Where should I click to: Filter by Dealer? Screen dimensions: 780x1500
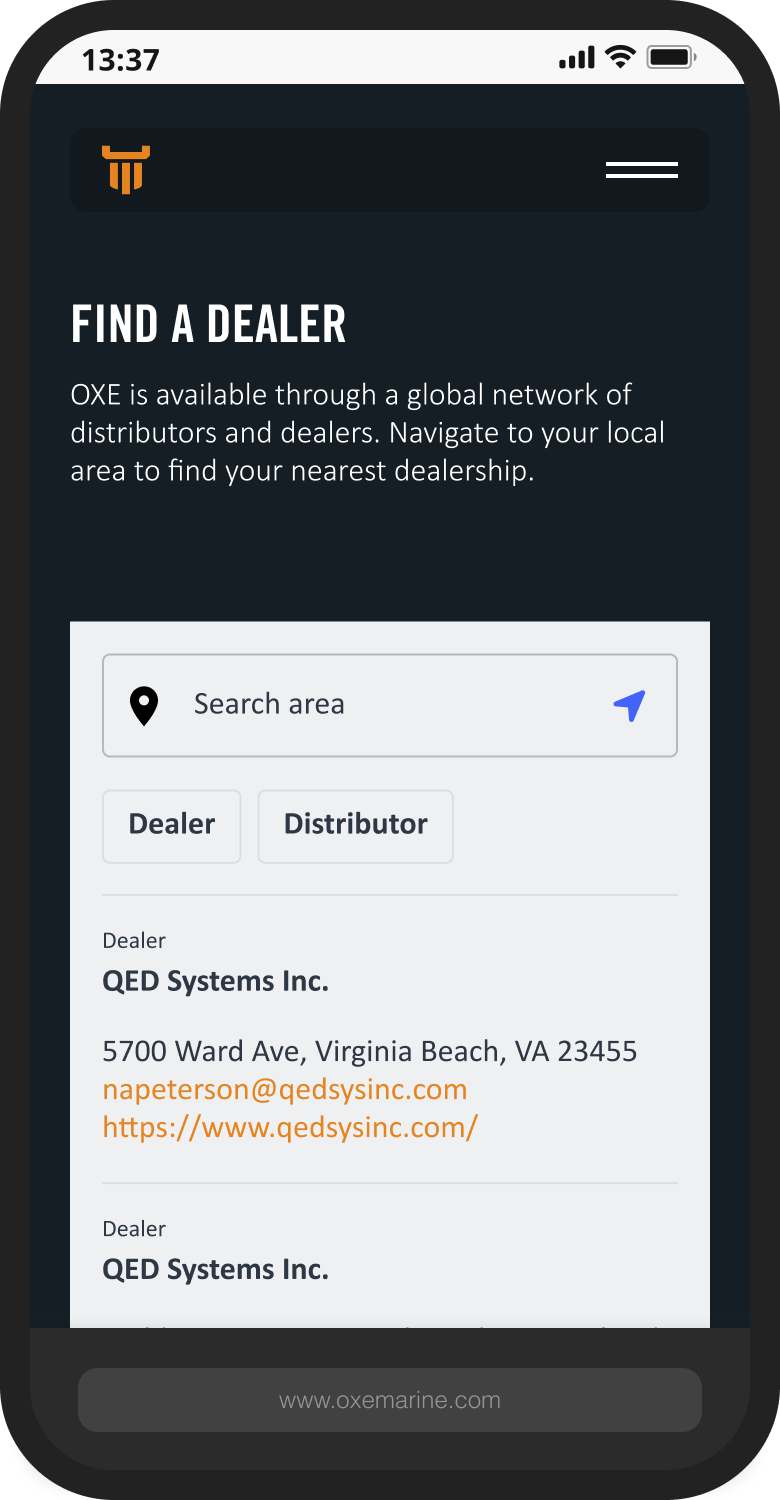(x=172, y=826)
